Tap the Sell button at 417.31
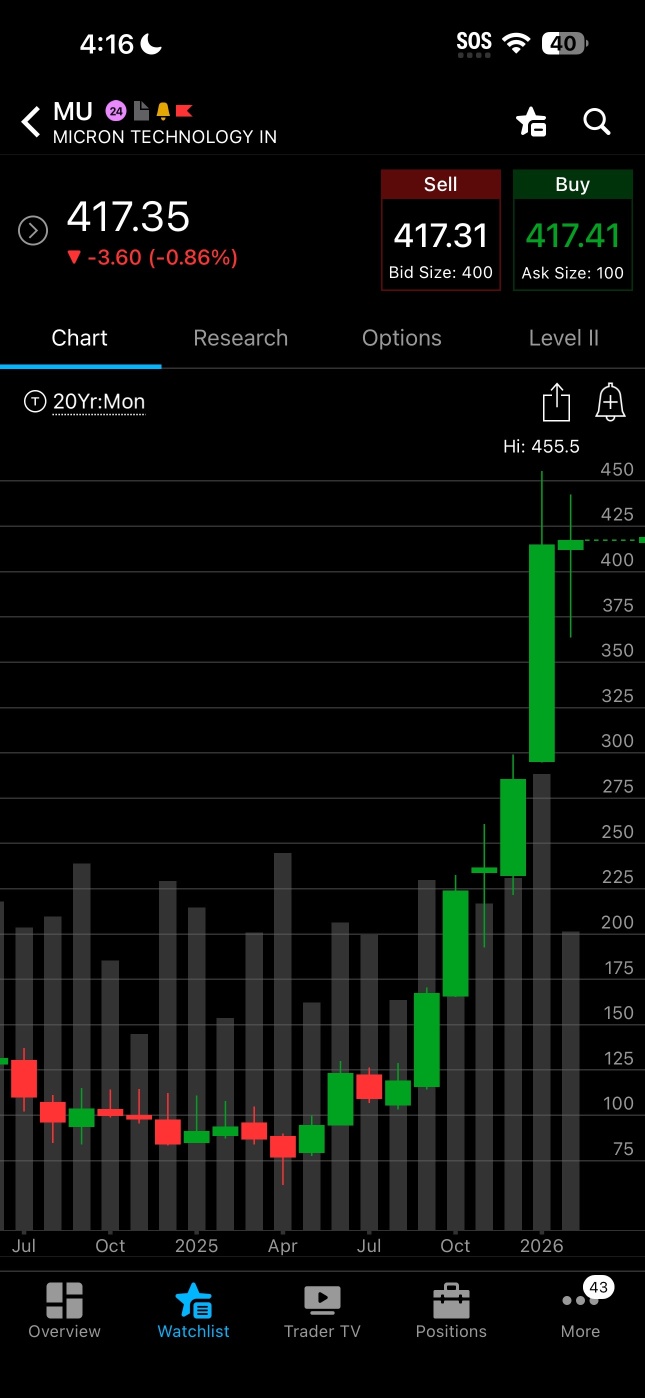This screenshot has width=645, height=1398. pyautogui.click(x=441, y=230)
